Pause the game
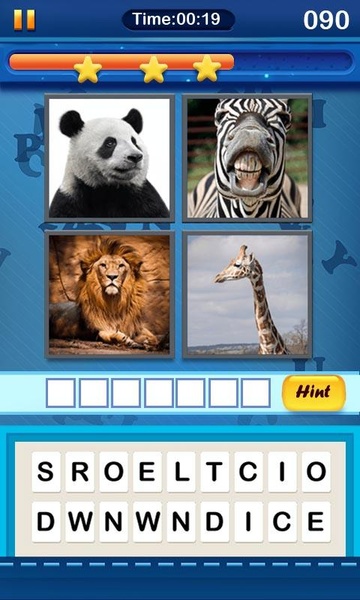This screenshot has width=360, height=600. 24,20
